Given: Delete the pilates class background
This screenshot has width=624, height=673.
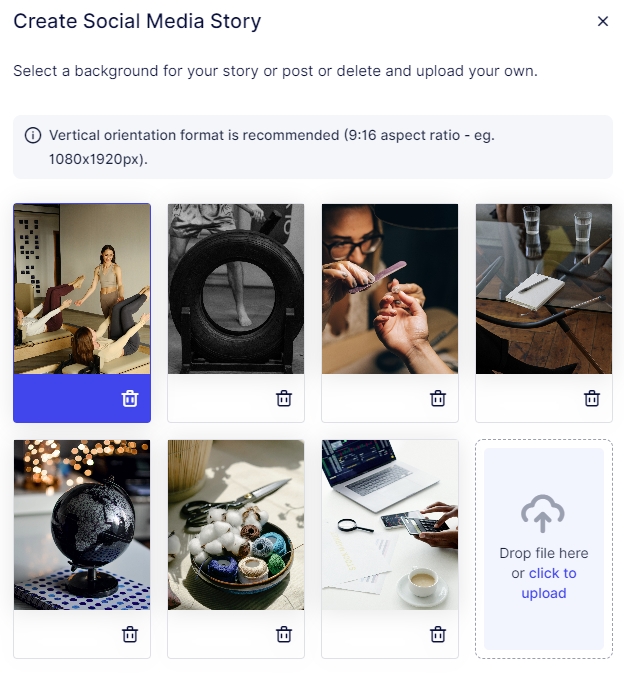Looking at the screenshot, I should (x=130, y=398).
